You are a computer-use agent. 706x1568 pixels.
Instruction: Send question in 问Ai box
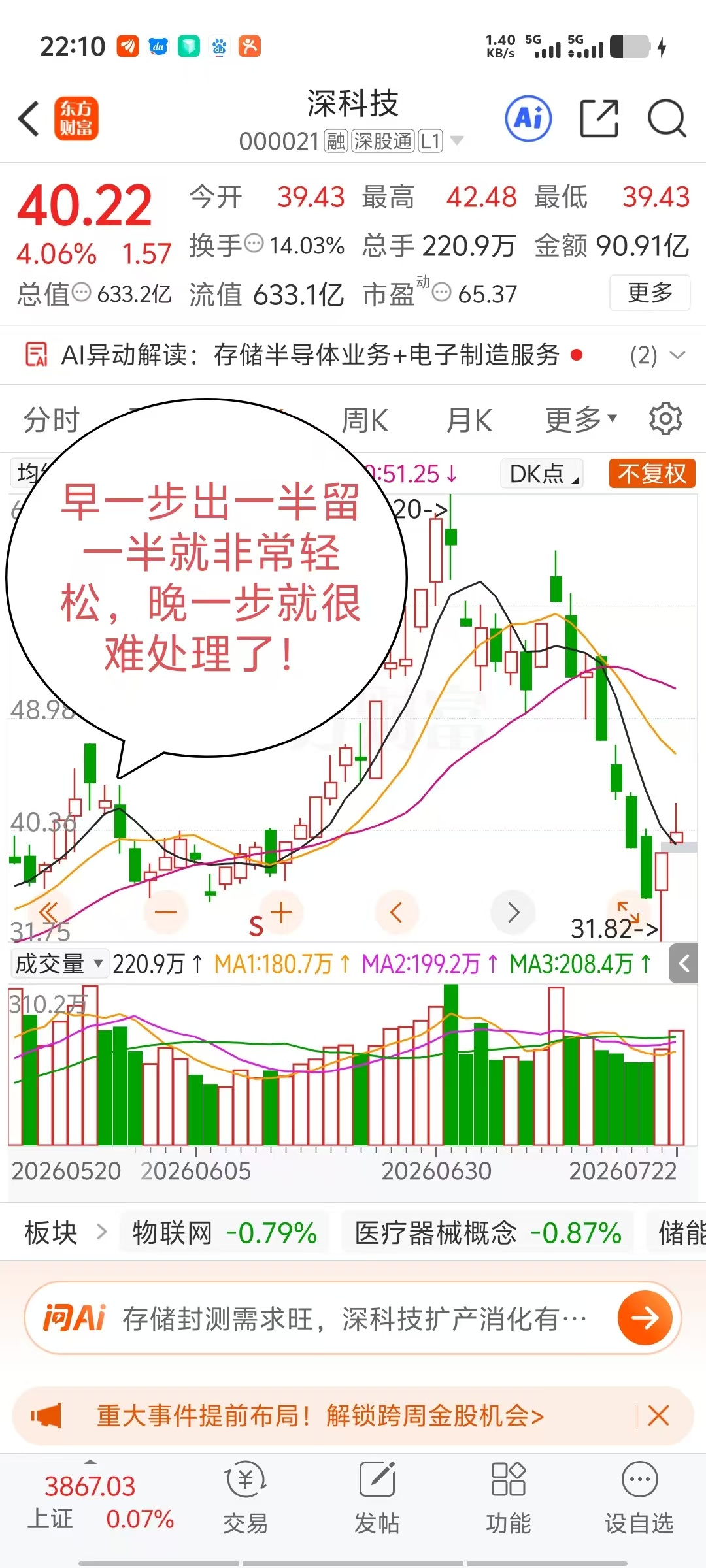pos(645,1318)
